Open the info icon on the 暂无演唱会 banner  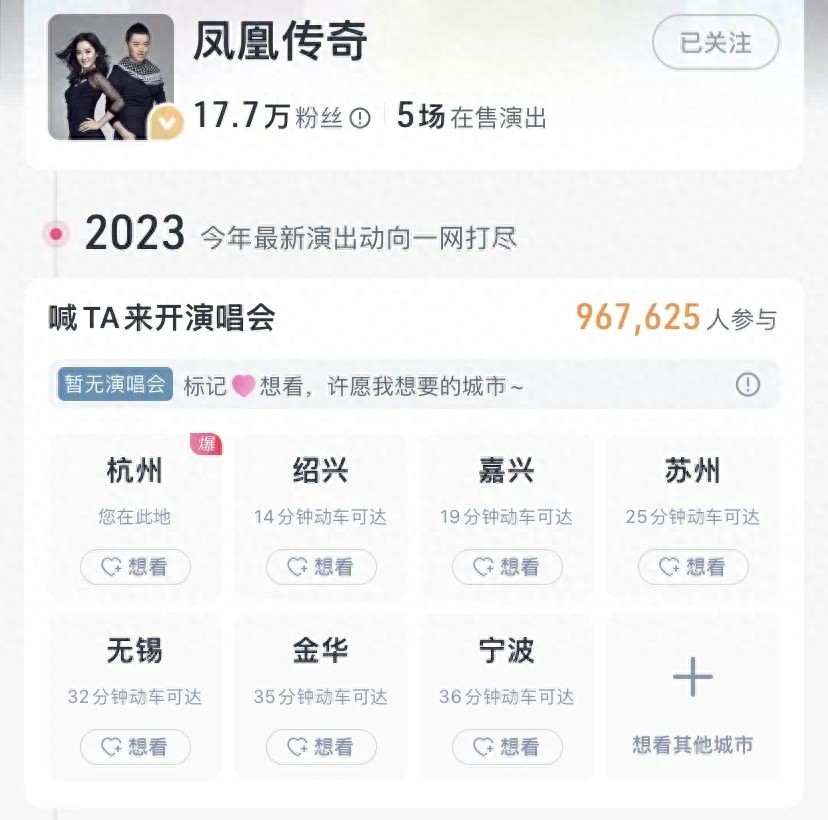coord(747,385)
